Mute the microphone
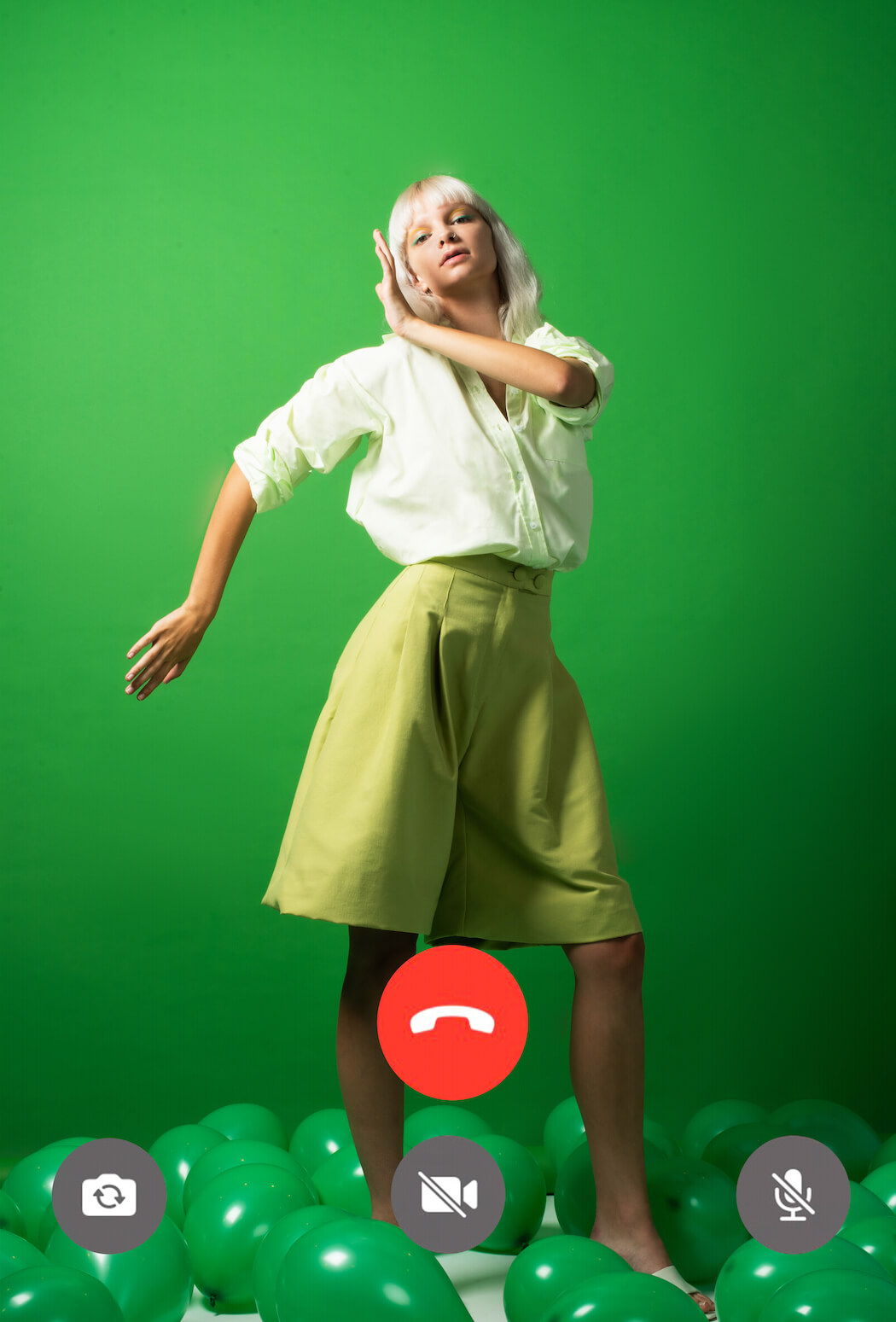 point(793,1194)
